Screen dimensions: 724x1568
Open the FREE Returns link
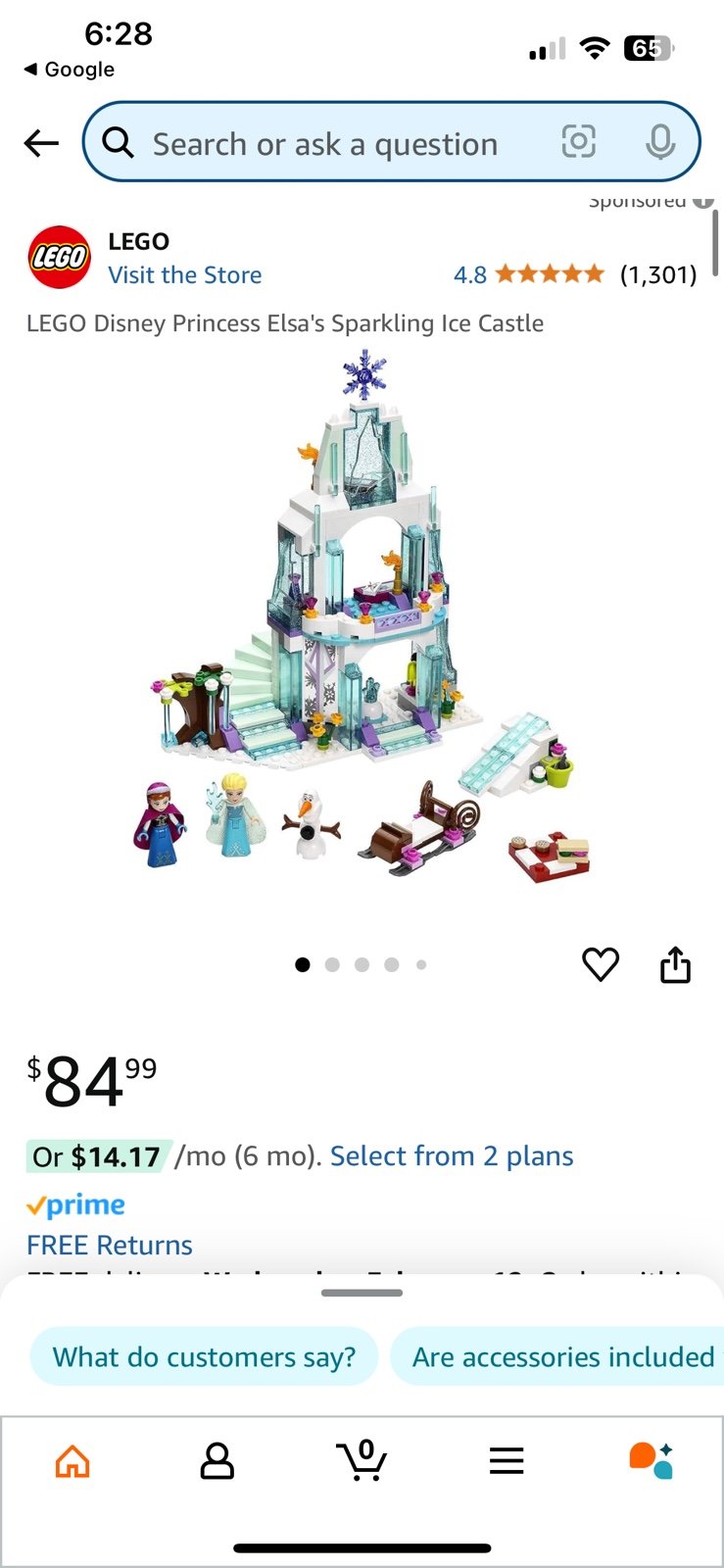click(110, 1246)
